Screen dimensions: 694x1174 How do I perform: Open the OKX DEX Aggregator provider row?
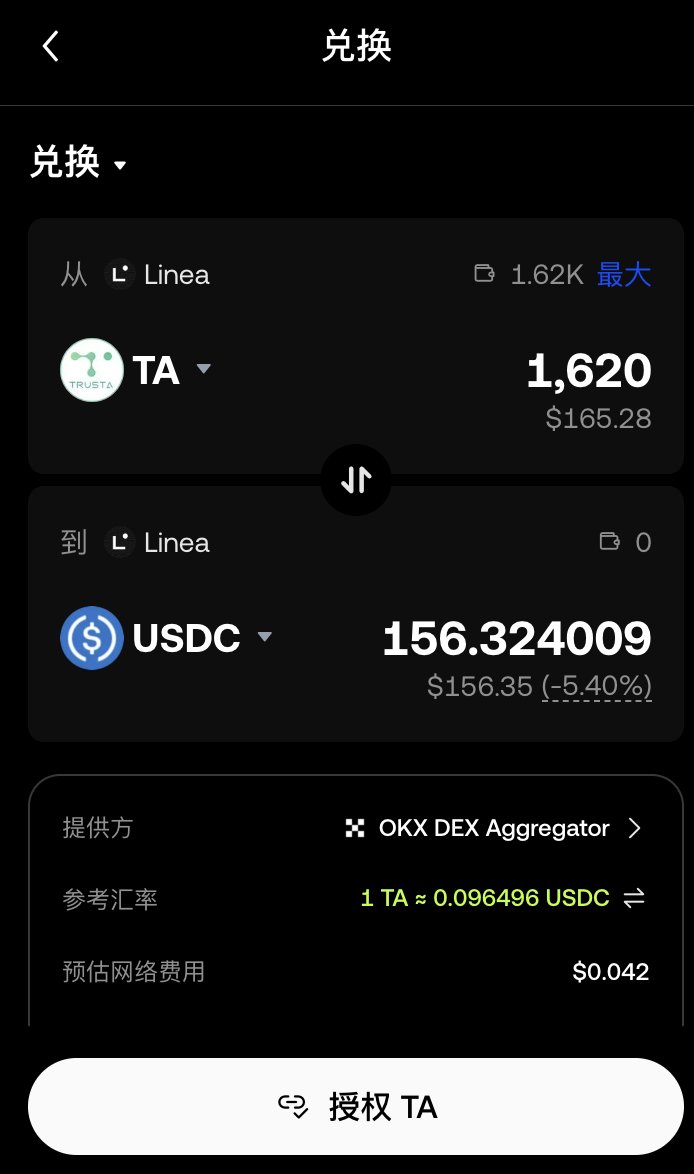(356, 828)
